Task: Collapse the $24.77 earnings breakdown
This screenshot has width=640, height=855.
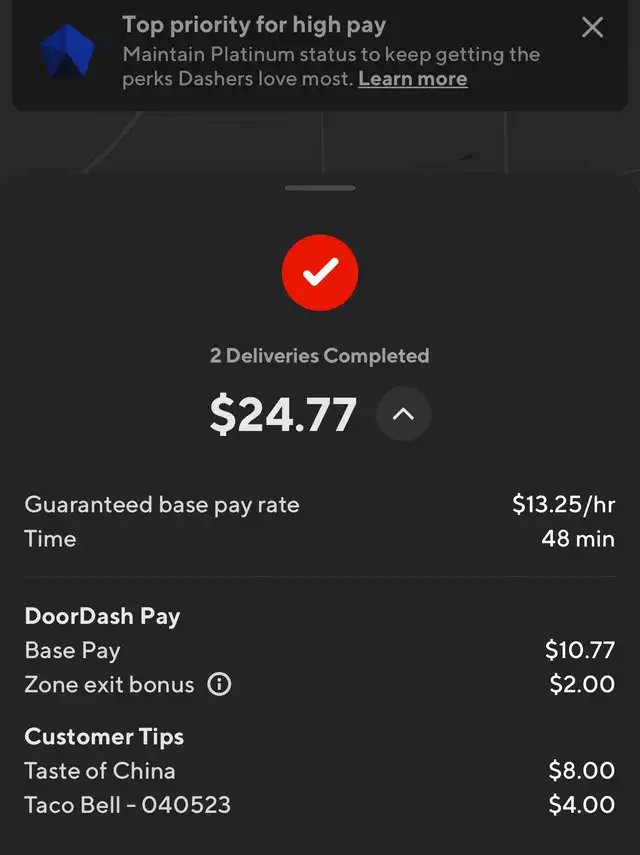Action: point(403,414)
